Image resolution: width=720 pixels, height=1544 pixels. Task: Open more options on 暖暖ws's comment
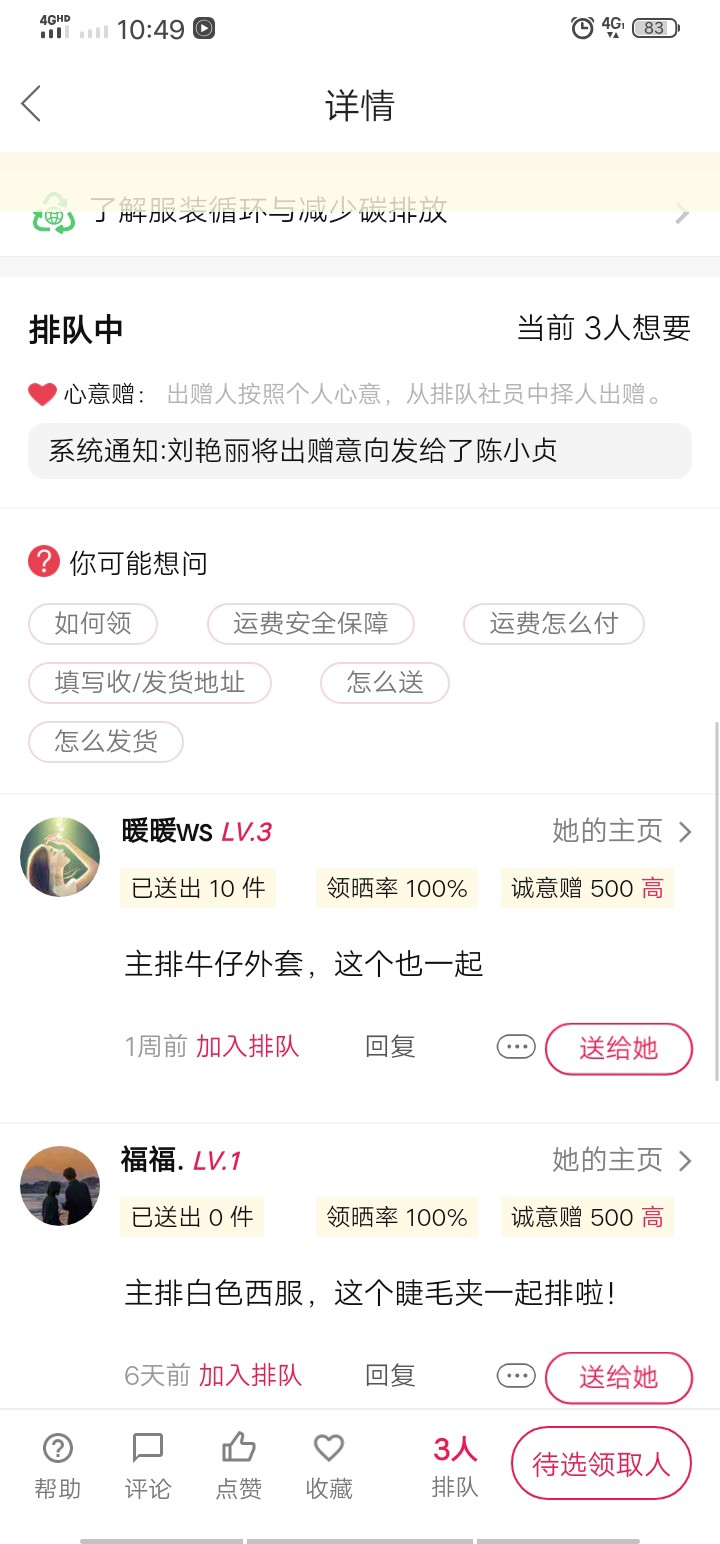point(516,1047)
